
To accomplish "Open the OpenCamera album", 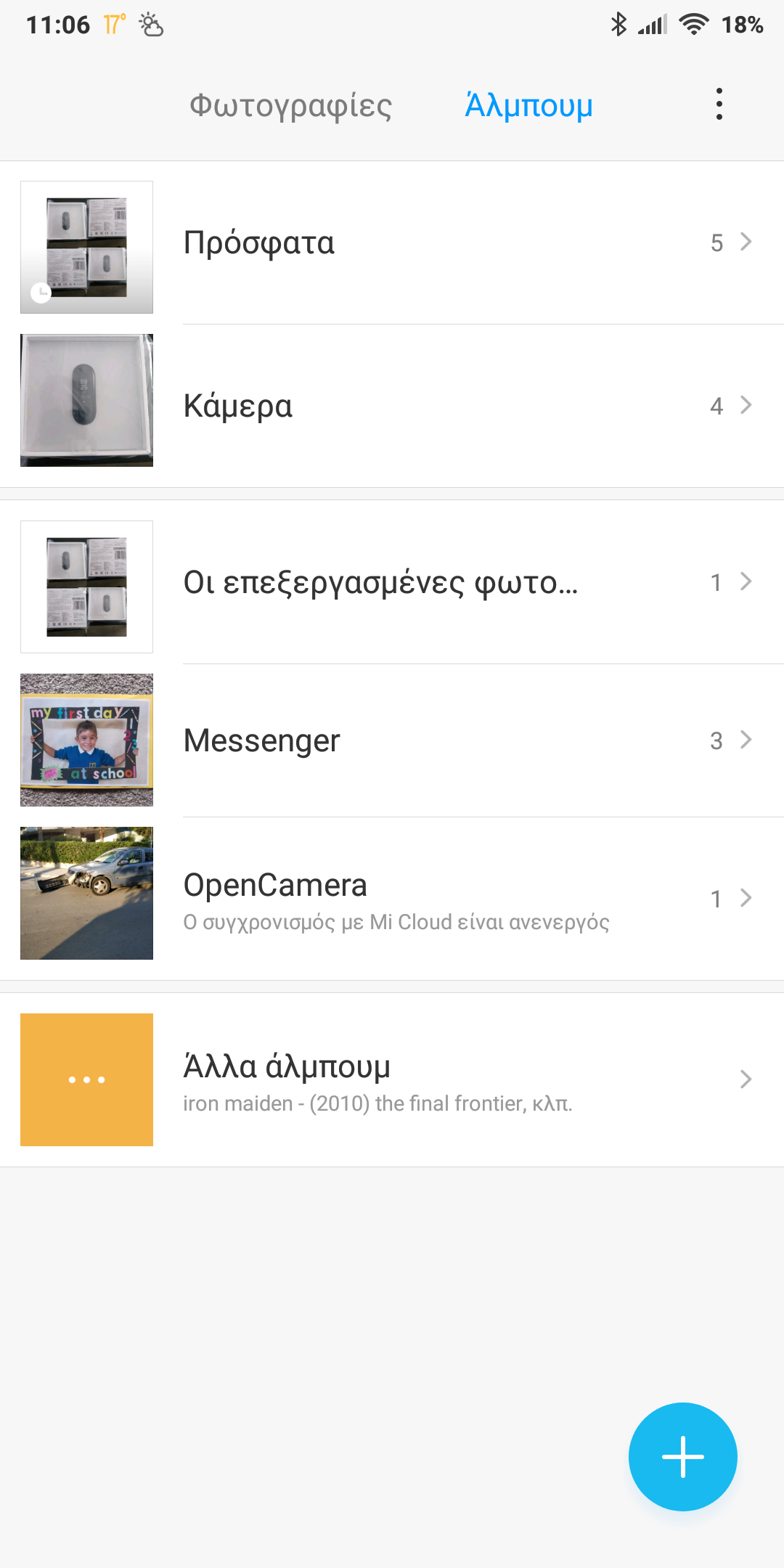I will pyautogui.click(x=392, y=899).
